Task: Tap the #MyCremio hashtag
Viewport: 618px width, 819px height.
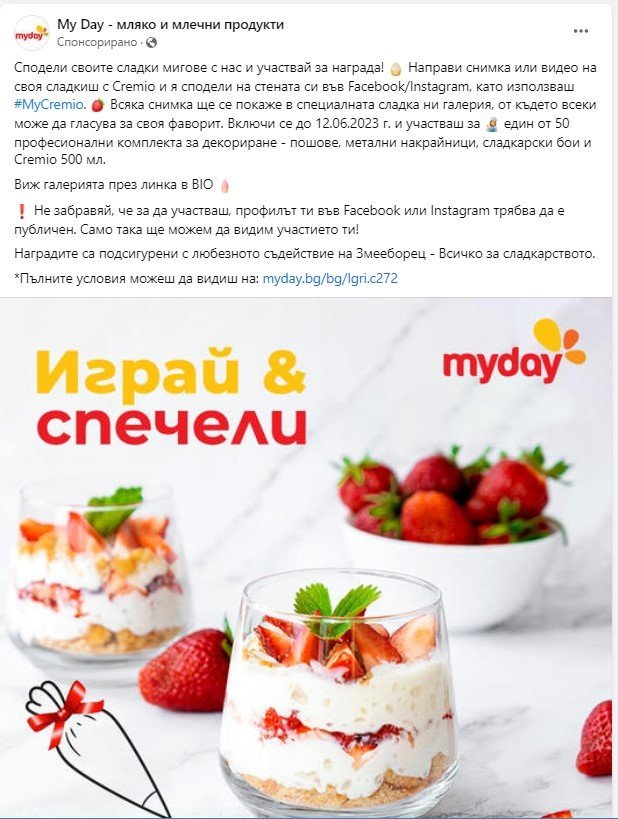Action: [49, 105]
